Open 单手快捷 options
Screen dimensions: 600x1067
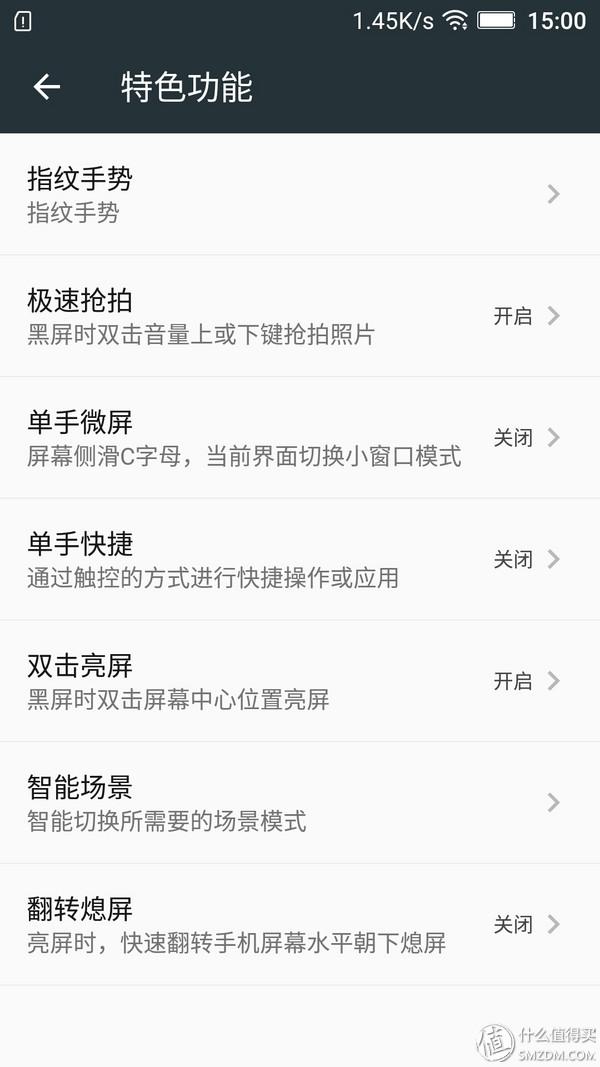(x=300, y=559)
